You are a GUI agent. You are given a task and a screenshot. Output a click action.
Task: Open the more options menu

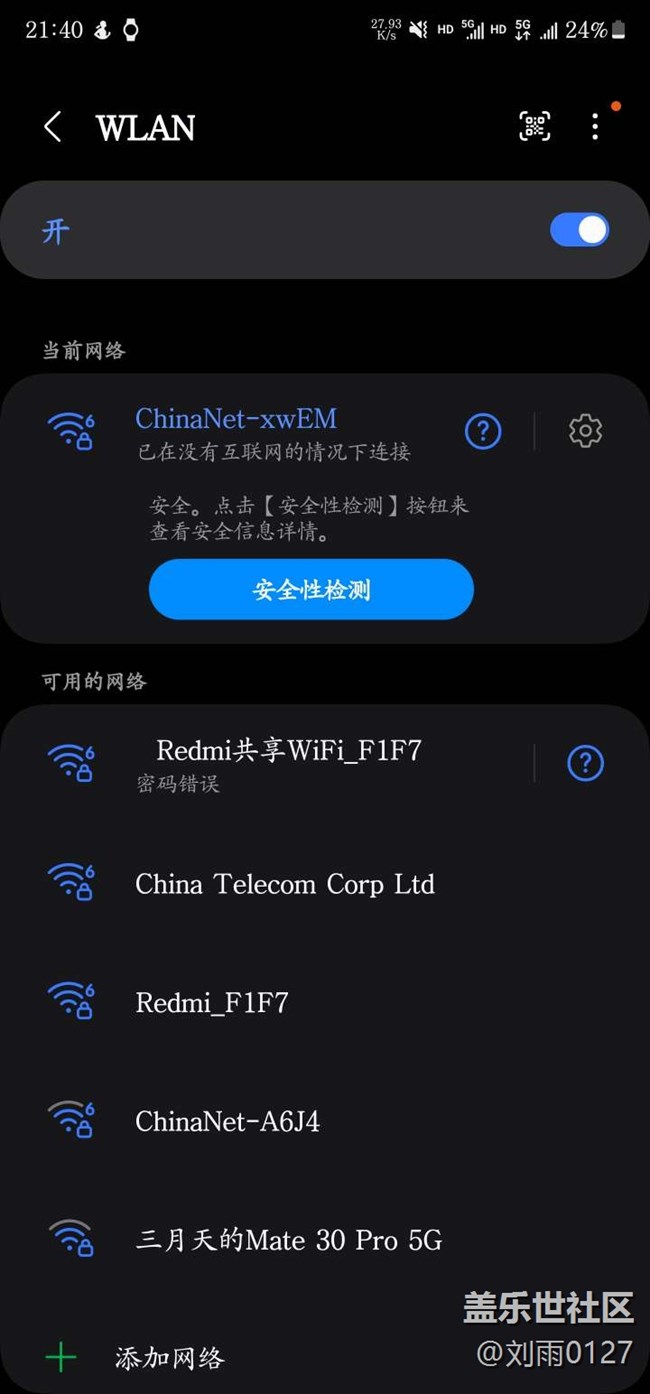(x=595, y=126)
